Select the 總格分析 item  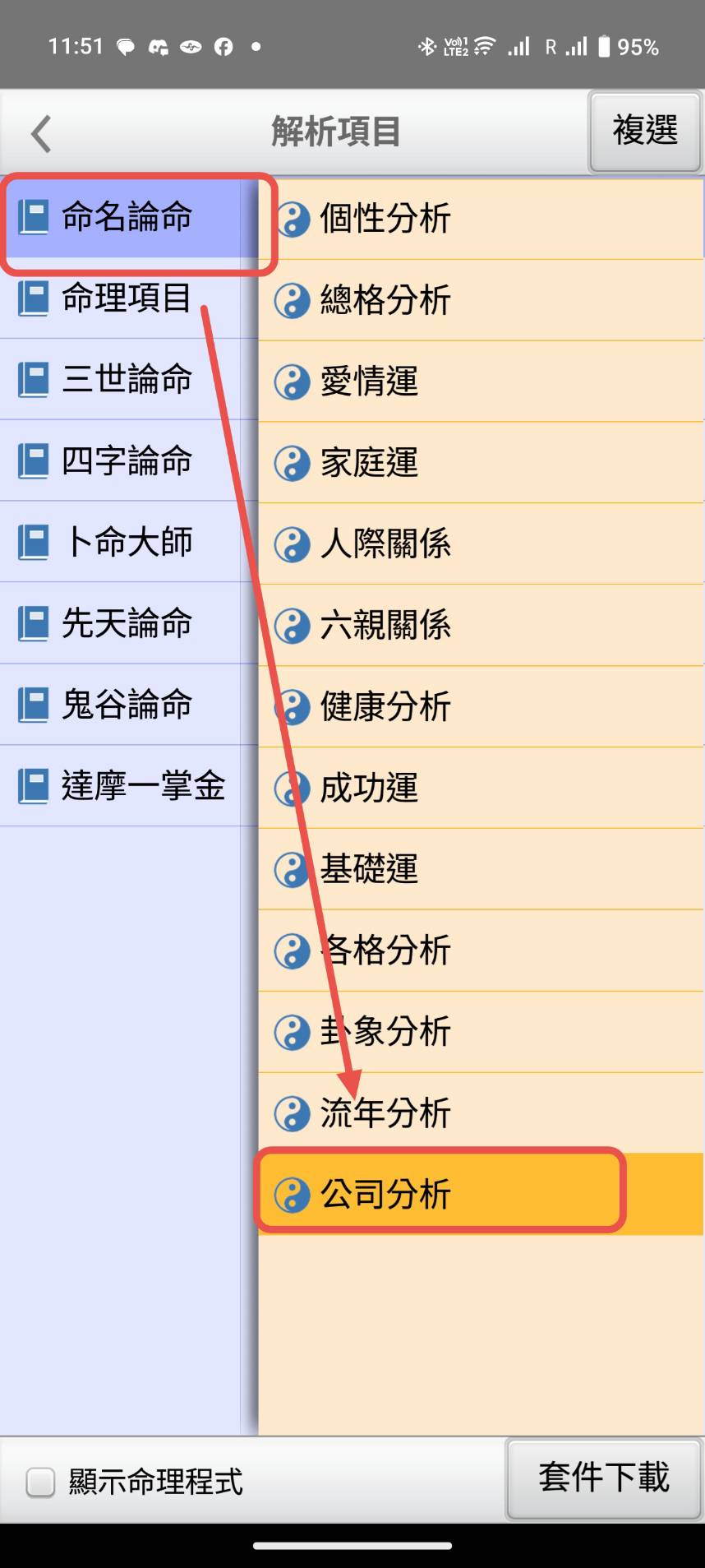click(x=481, y=300)
